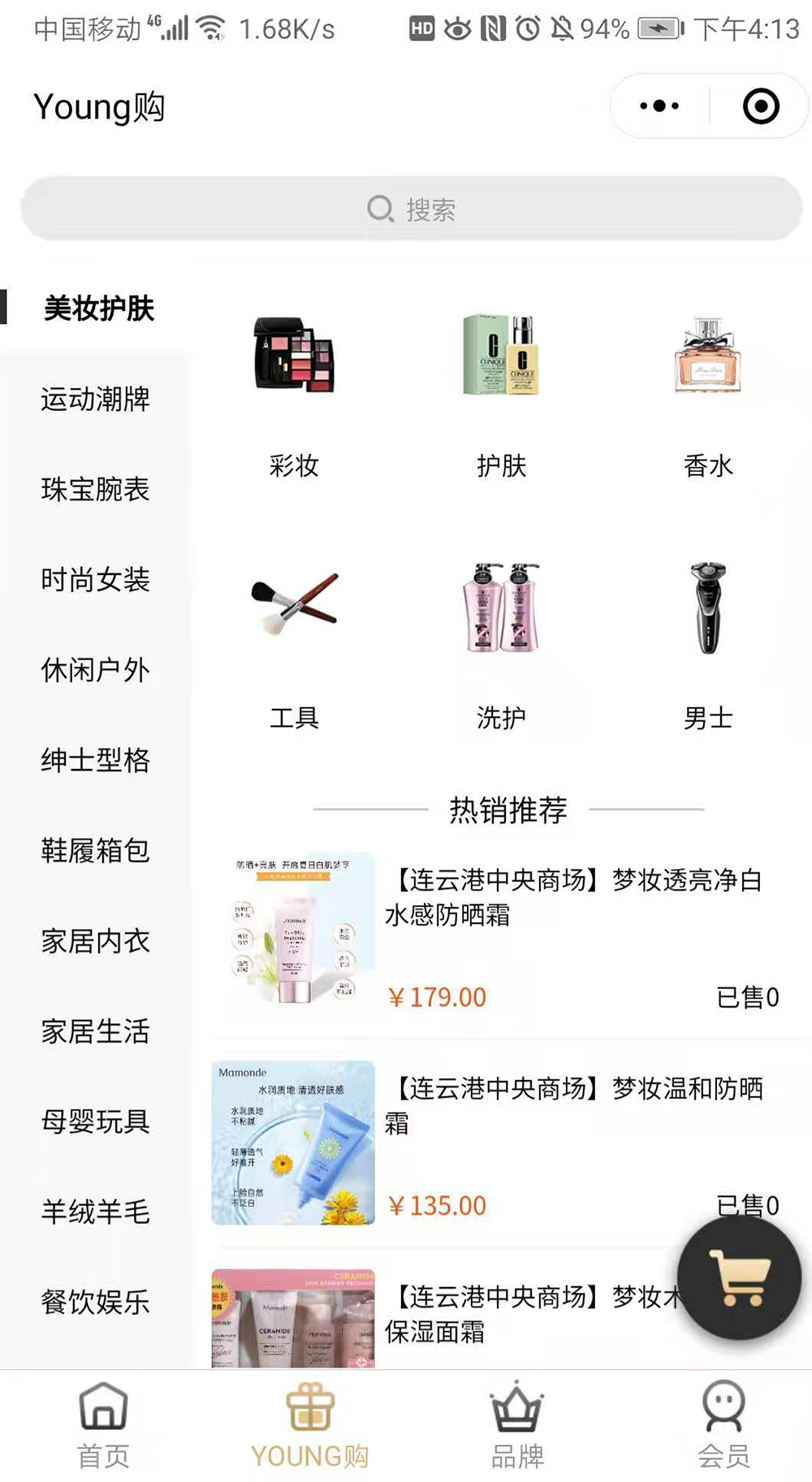Open the 会员 tab

(723, 1426)
